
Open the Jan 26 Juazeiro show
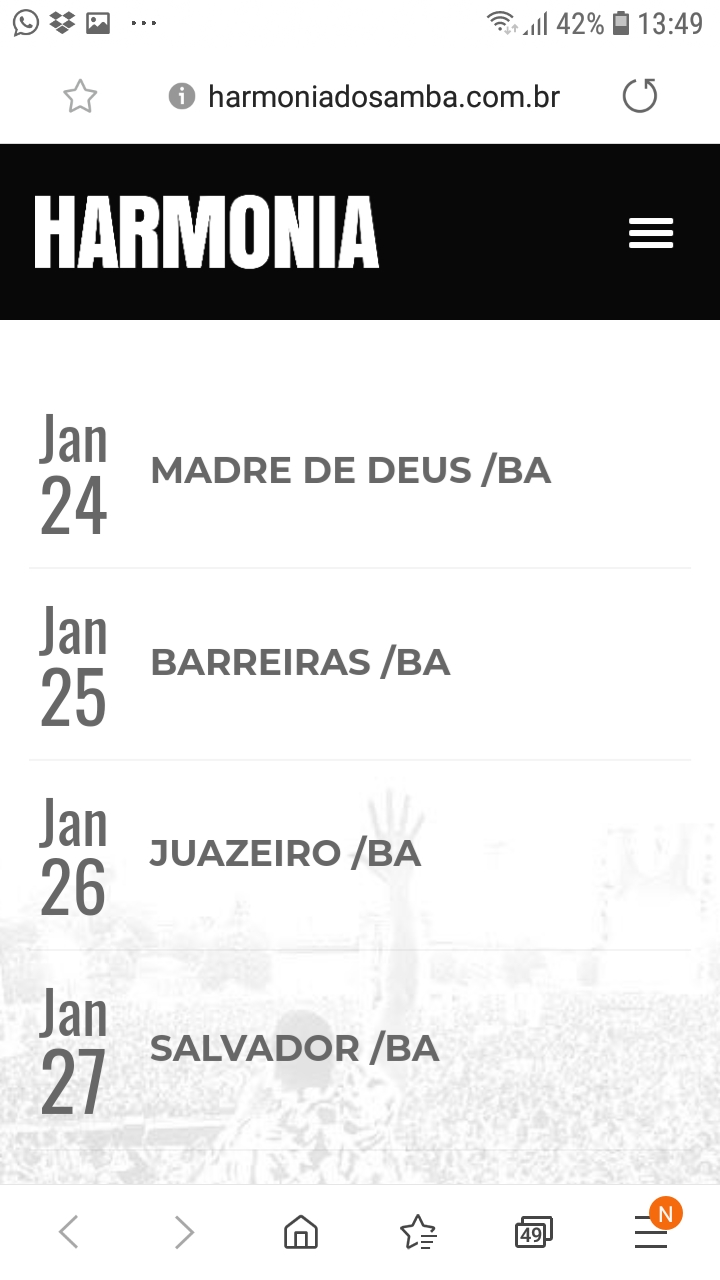tap(285, 854)
